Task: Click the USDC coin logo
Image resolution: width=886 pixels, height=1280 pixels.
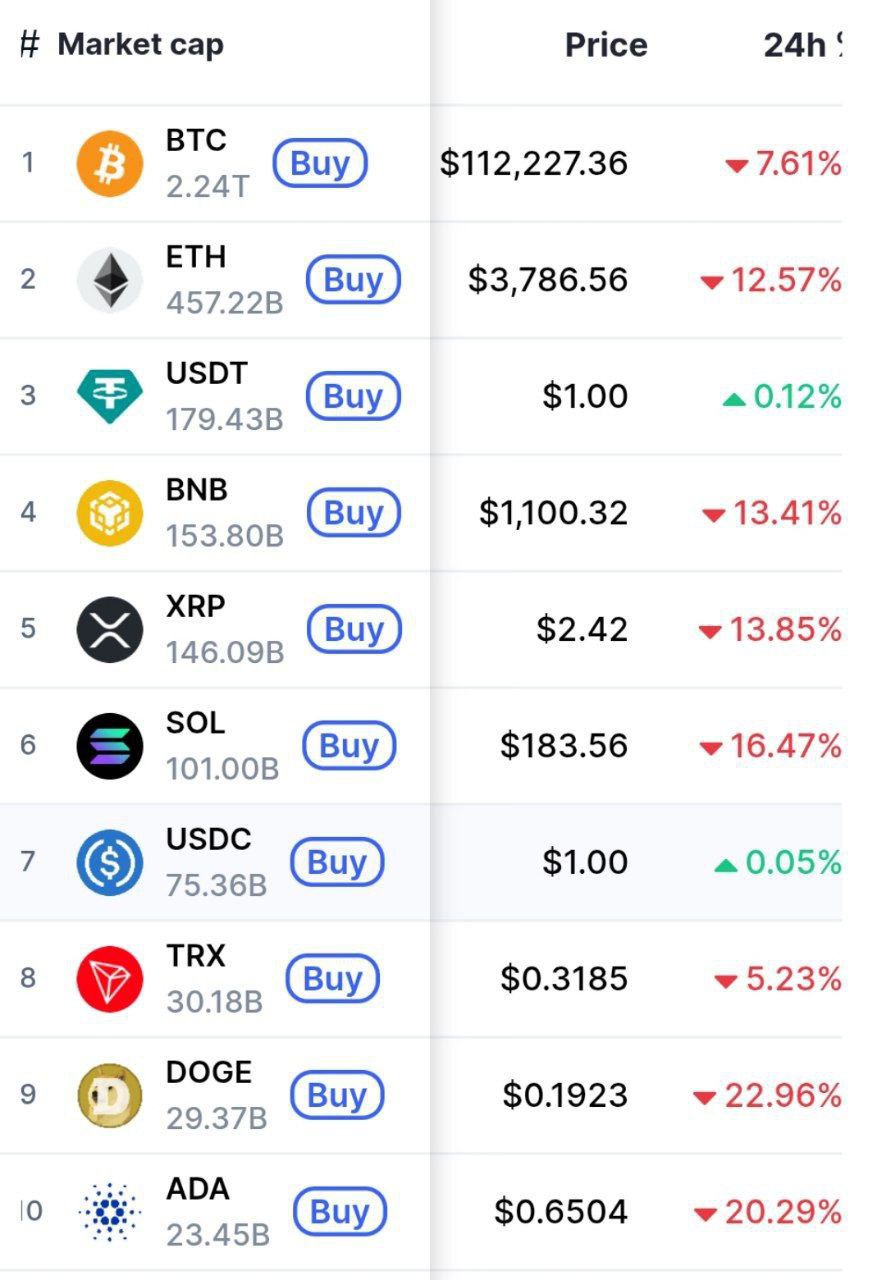Action: click(x=111, y=862)
